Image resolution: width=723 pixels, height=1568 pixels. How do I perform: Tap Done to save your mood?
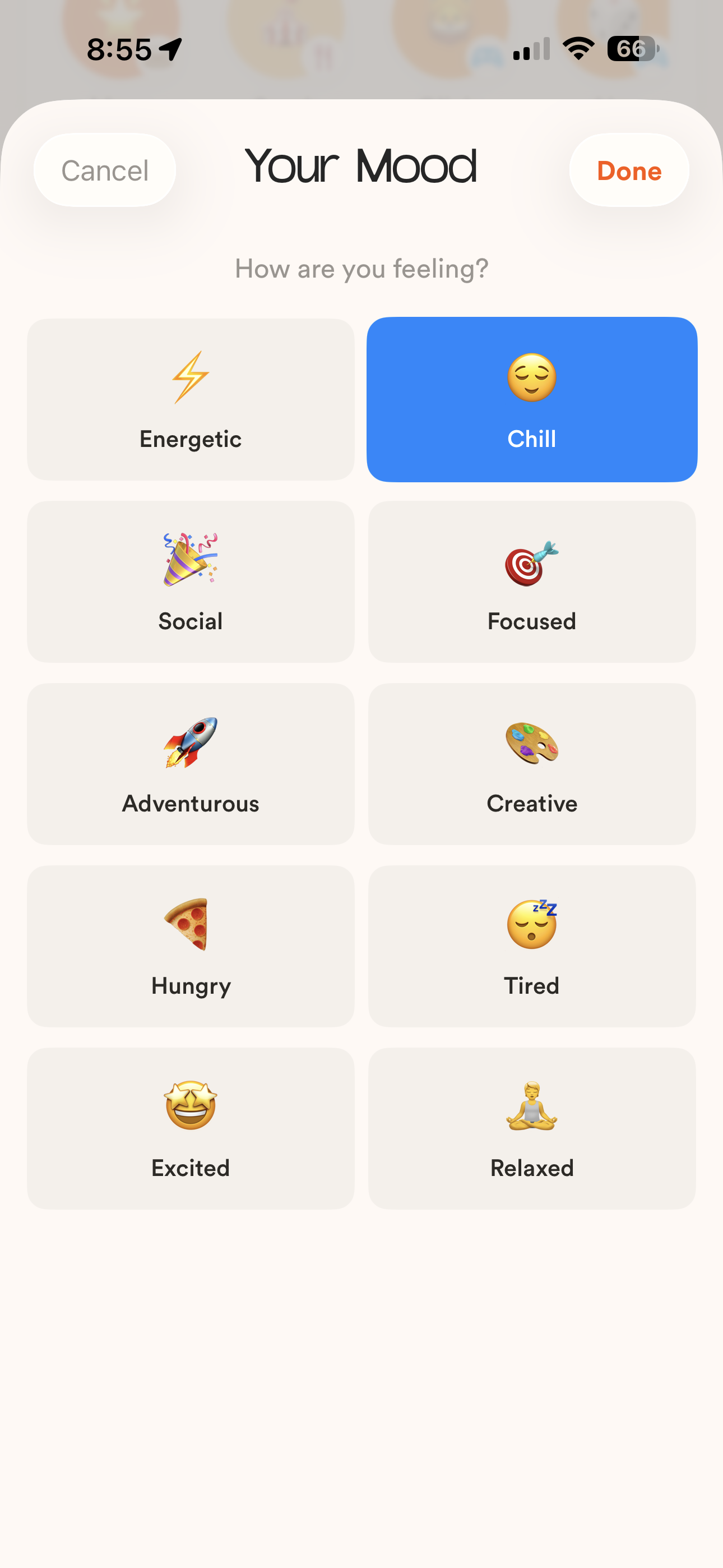[629, 170]
